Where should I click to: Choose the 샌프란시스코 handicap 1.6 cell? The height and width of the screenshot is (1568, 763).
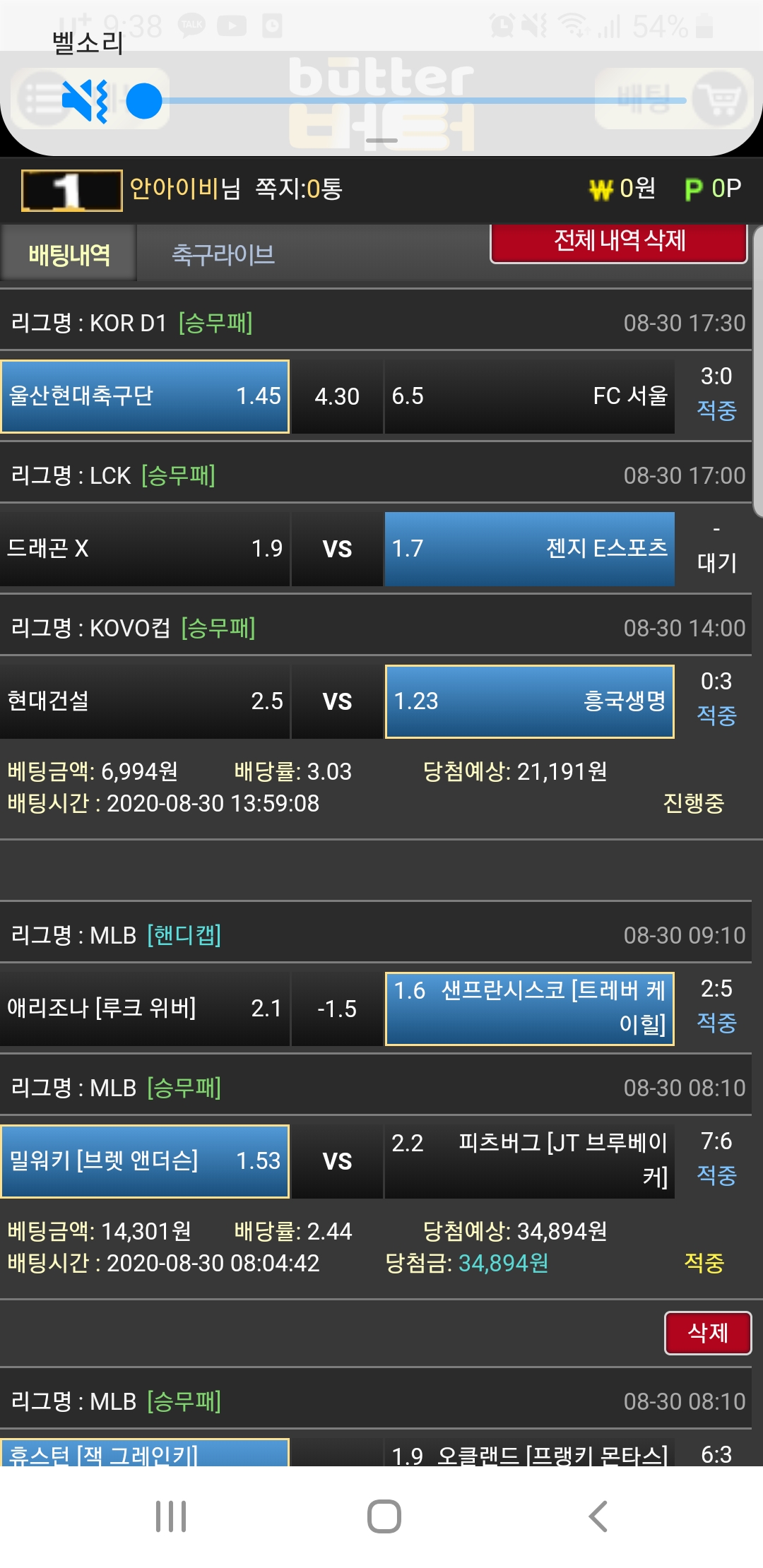[x=529, y=1008]
